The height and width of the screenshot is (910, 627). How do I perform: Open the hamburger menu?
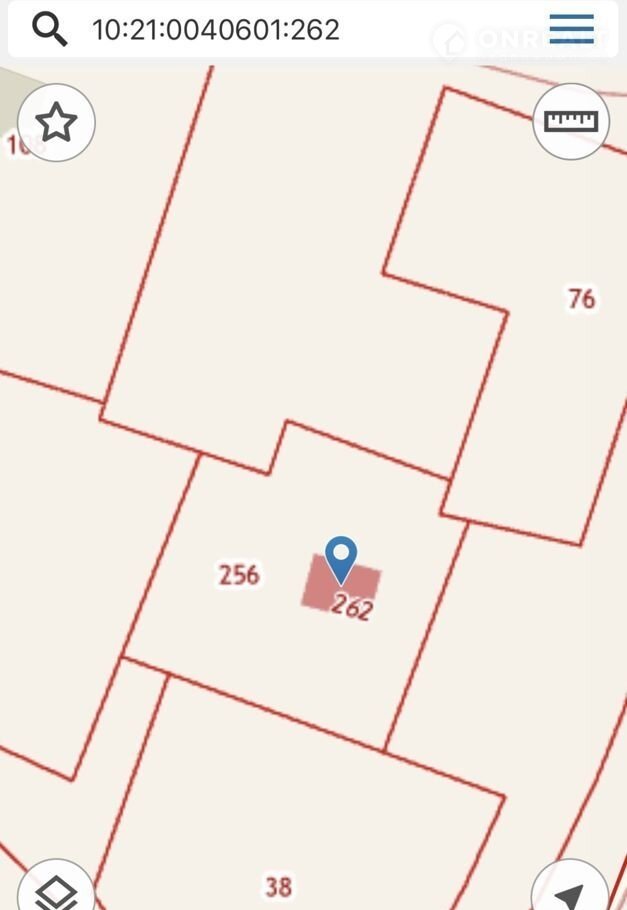(x=571, y=30)
